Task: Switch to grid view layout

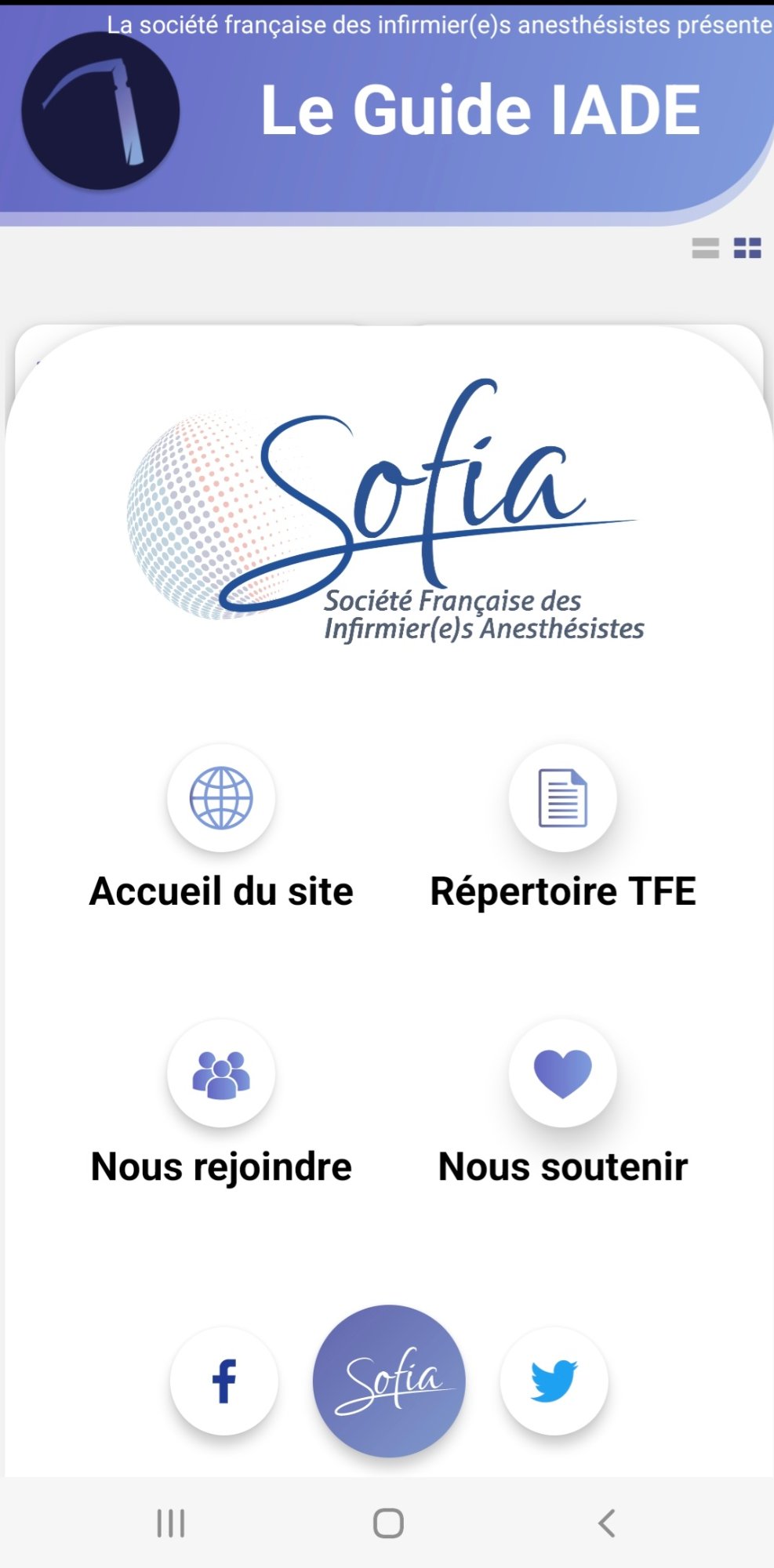Action: coord(747,249)
